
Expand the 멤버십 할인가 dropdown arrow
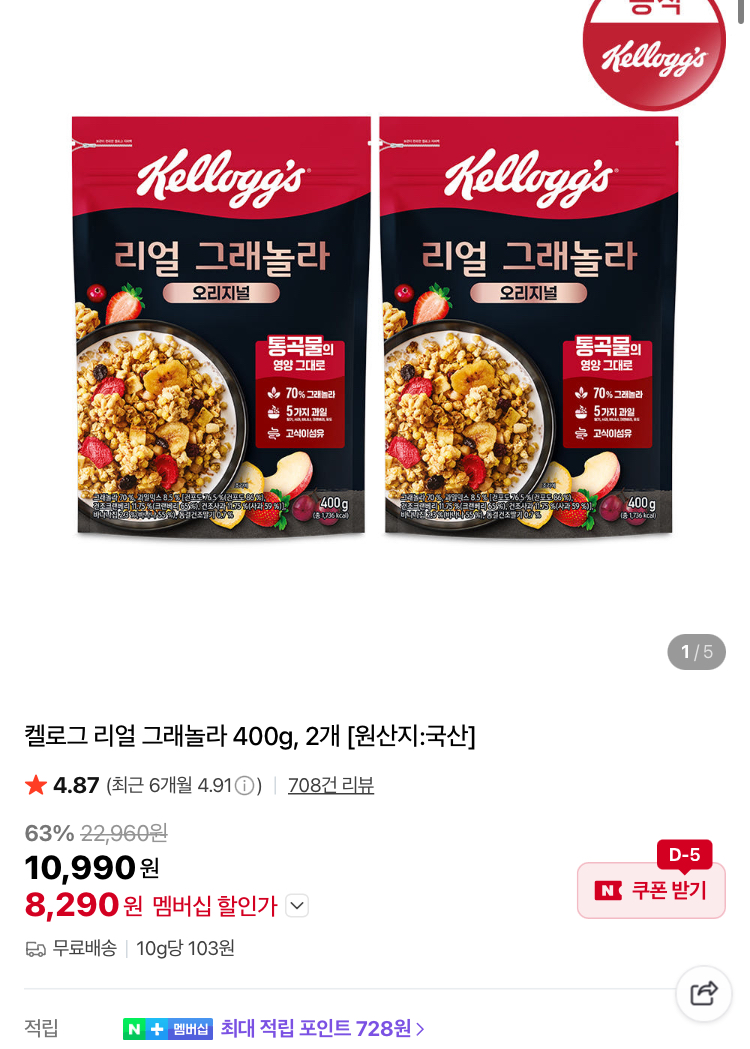[297, 906]
